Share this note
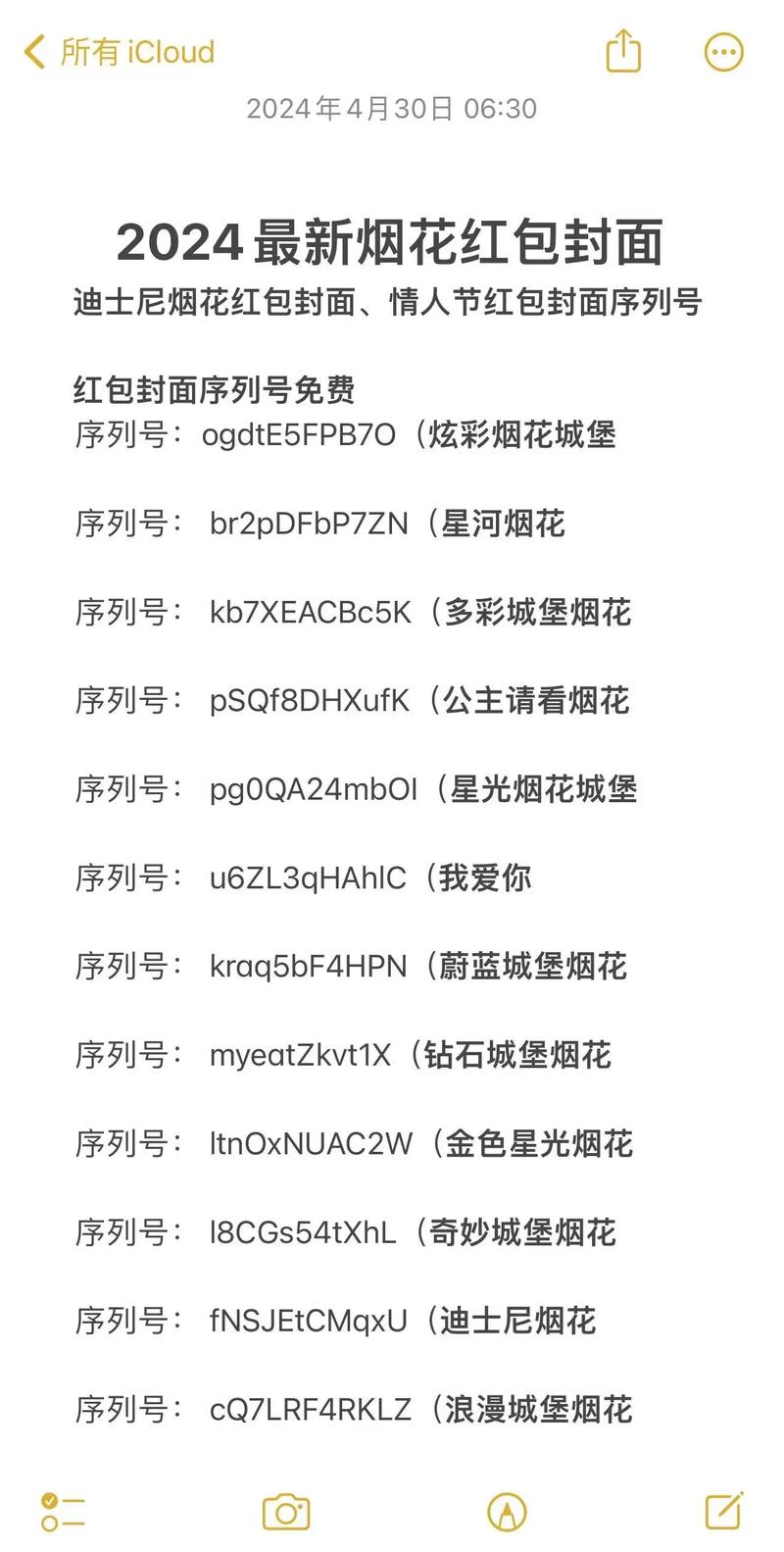This screenshot has width=784, height=1552. pos(623,50)
